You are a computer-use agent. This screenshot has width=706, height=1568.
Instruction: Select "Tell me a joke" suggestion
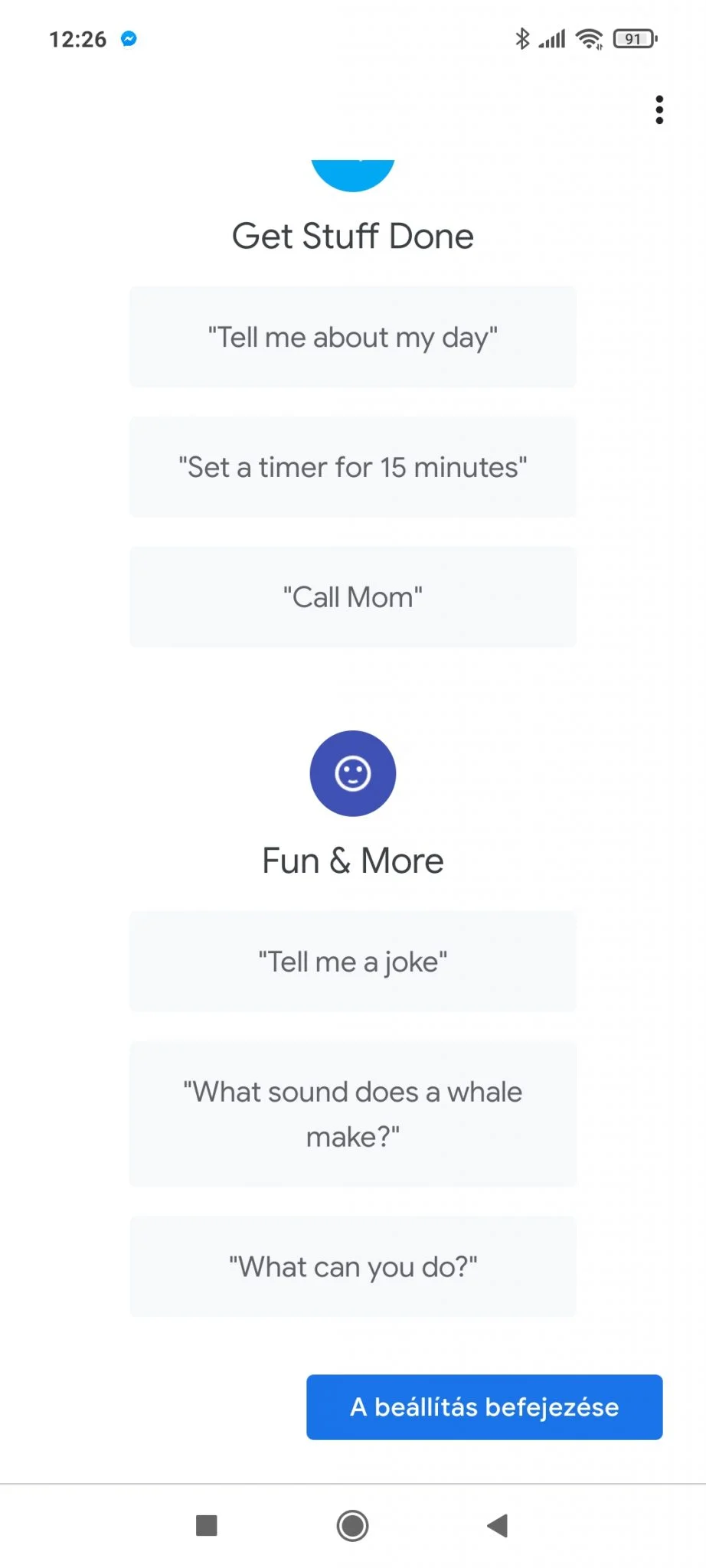[353, 962]
